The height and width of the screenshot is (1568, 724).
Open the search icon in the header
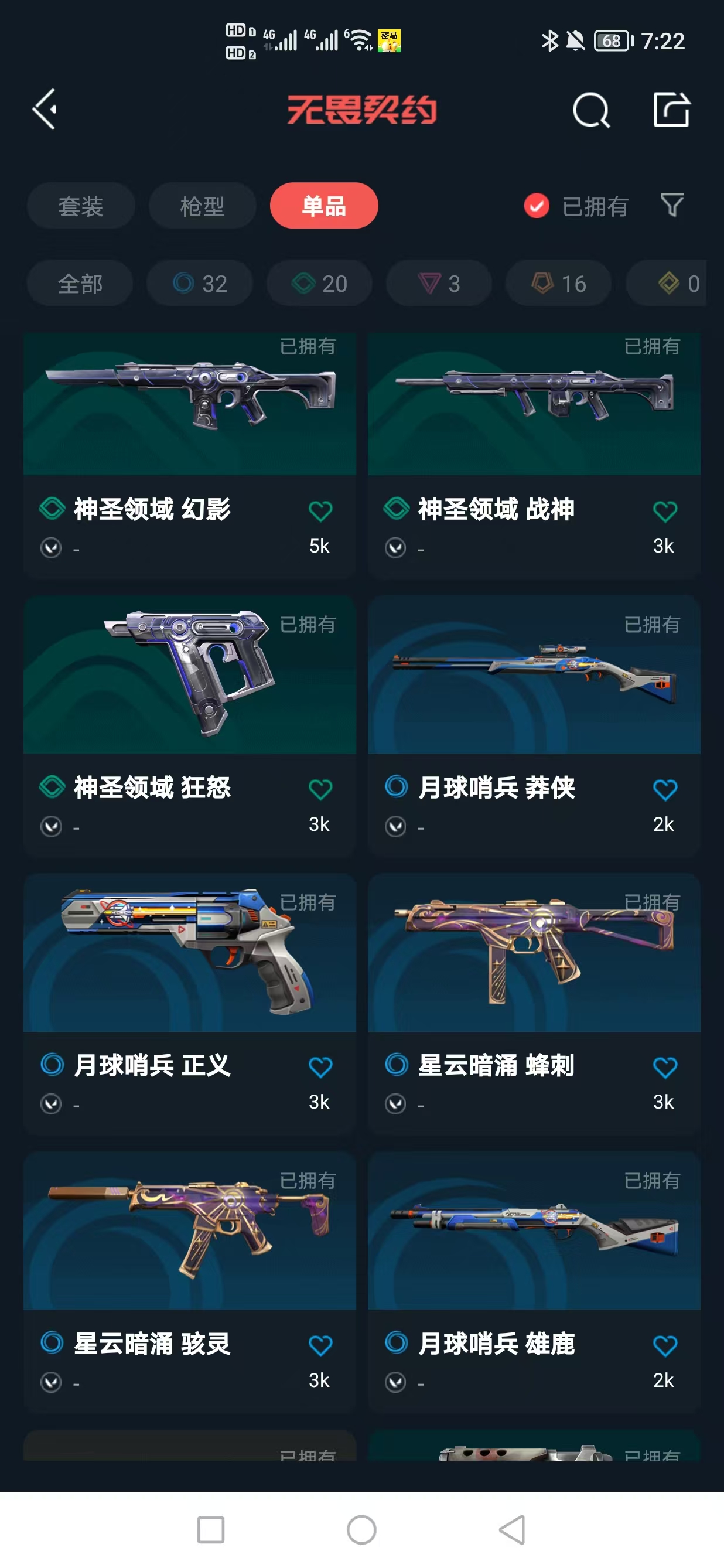click(x=591, y=110)
